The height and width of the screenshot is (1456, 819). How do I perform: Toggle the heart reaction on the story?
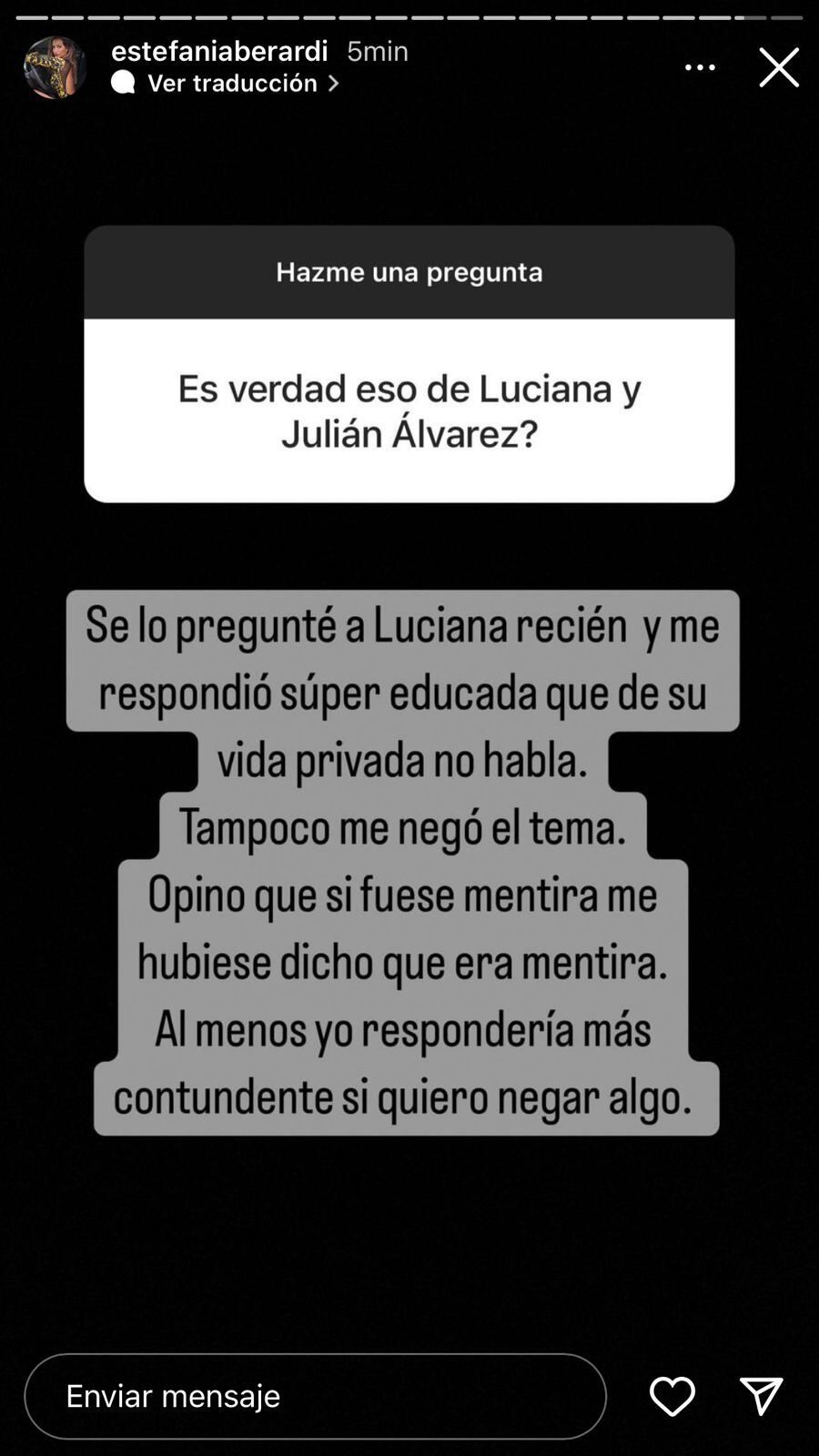coord(672,1396)
